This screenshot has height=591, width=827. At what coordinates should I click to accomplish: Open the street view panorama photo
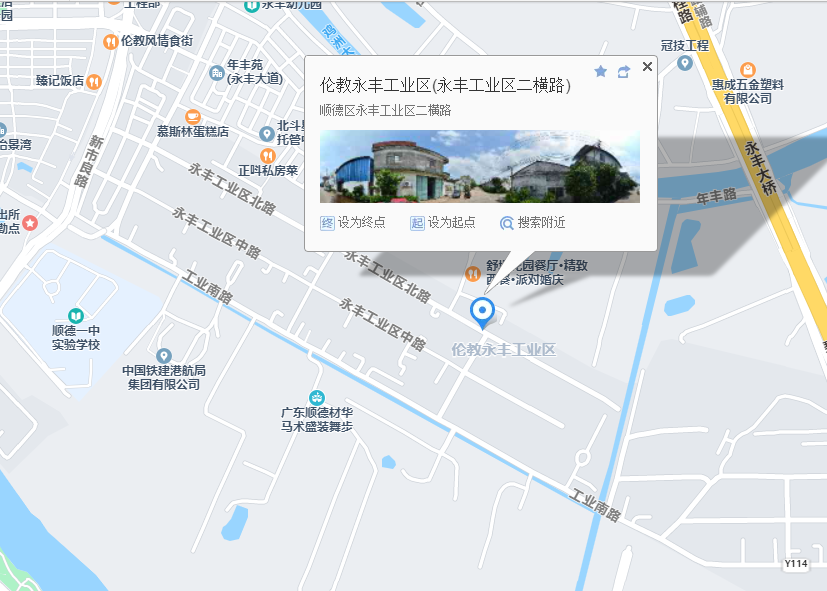(x=479, y=167)
